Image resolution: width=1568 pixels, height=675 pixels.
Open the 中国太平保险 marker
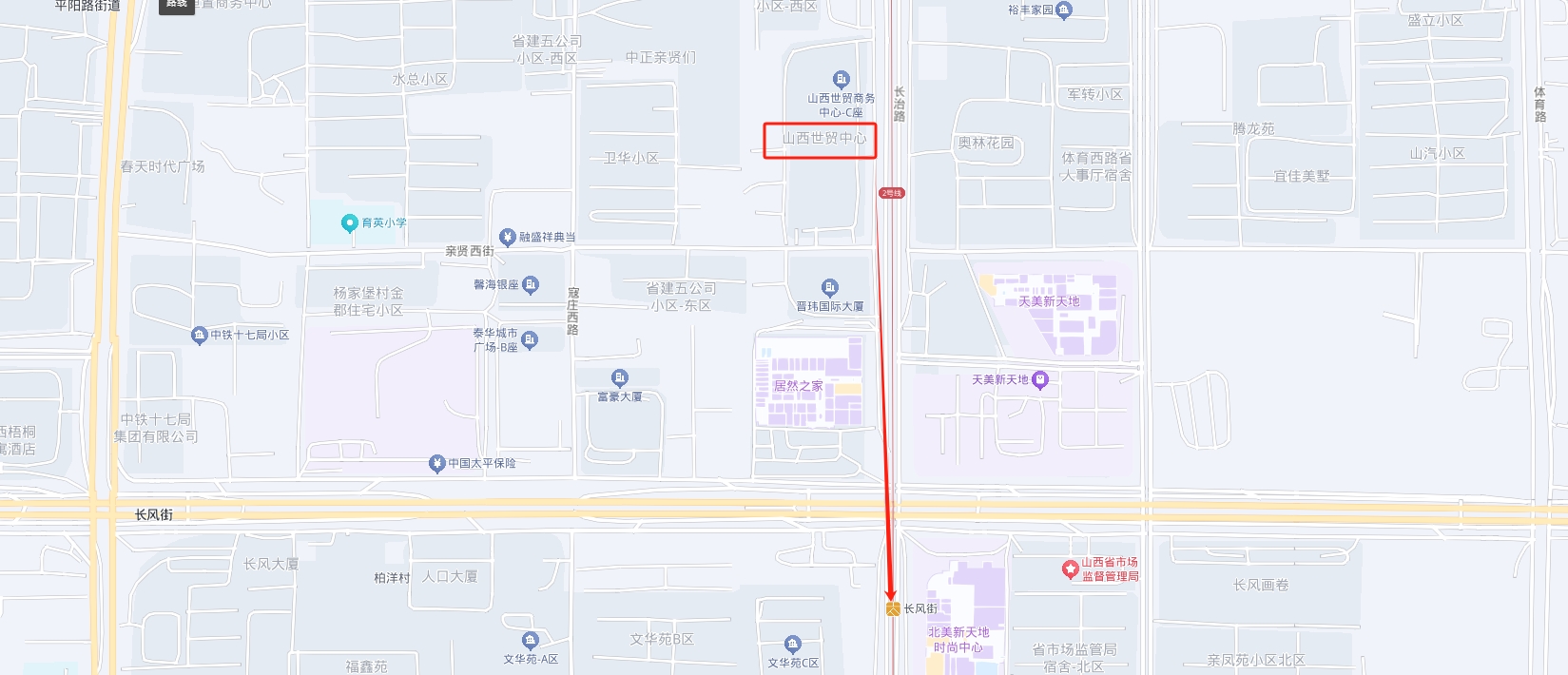click(437, 464)
